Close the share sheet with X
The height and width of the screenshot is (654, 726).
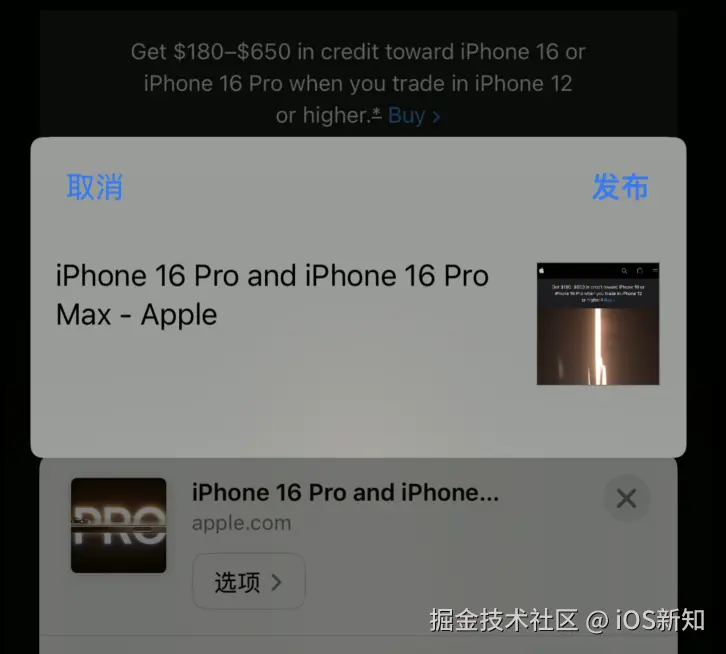tap(627, 498)
